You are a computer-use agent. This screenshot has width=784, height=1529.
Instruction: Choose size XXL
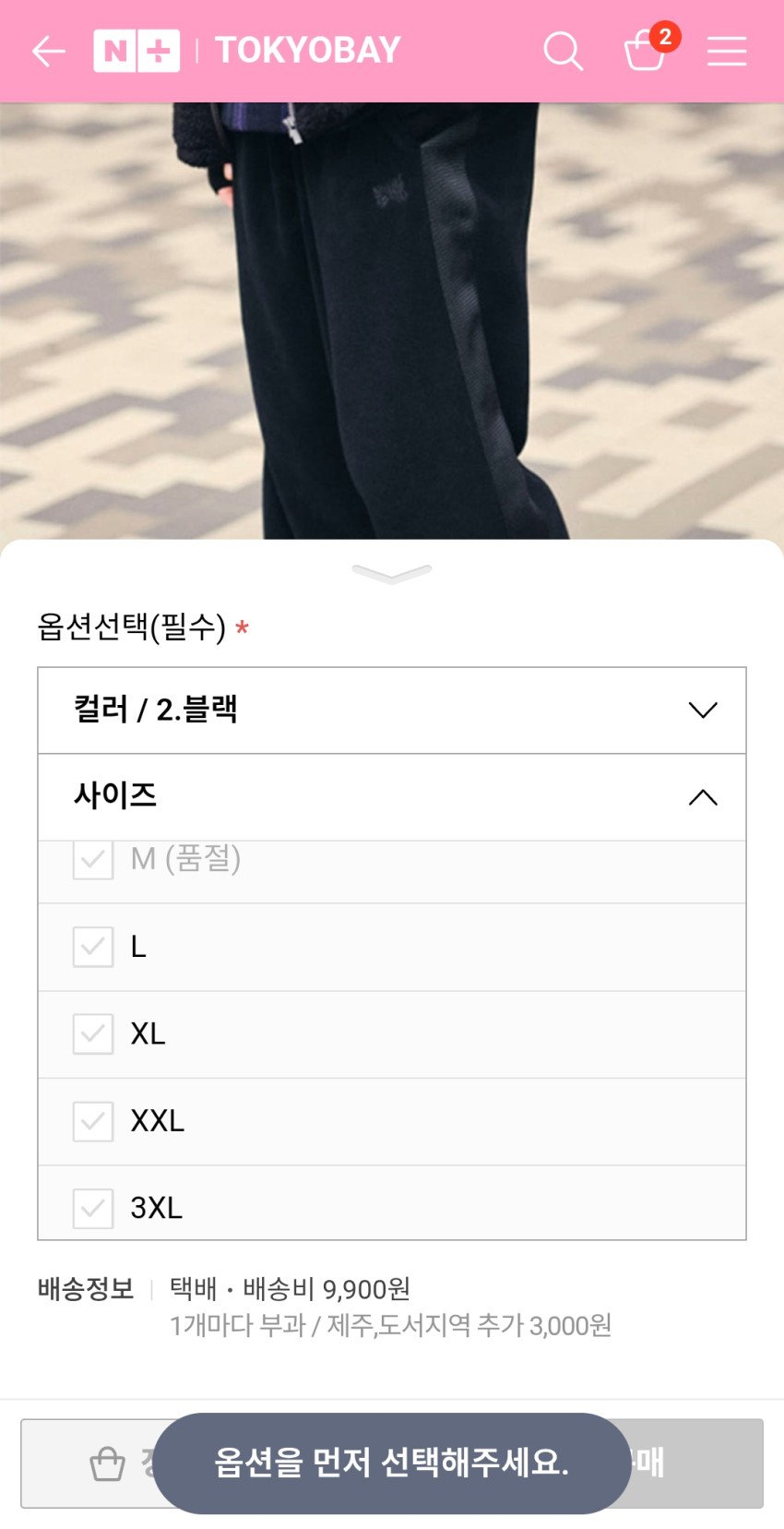tap(392, 1121)
